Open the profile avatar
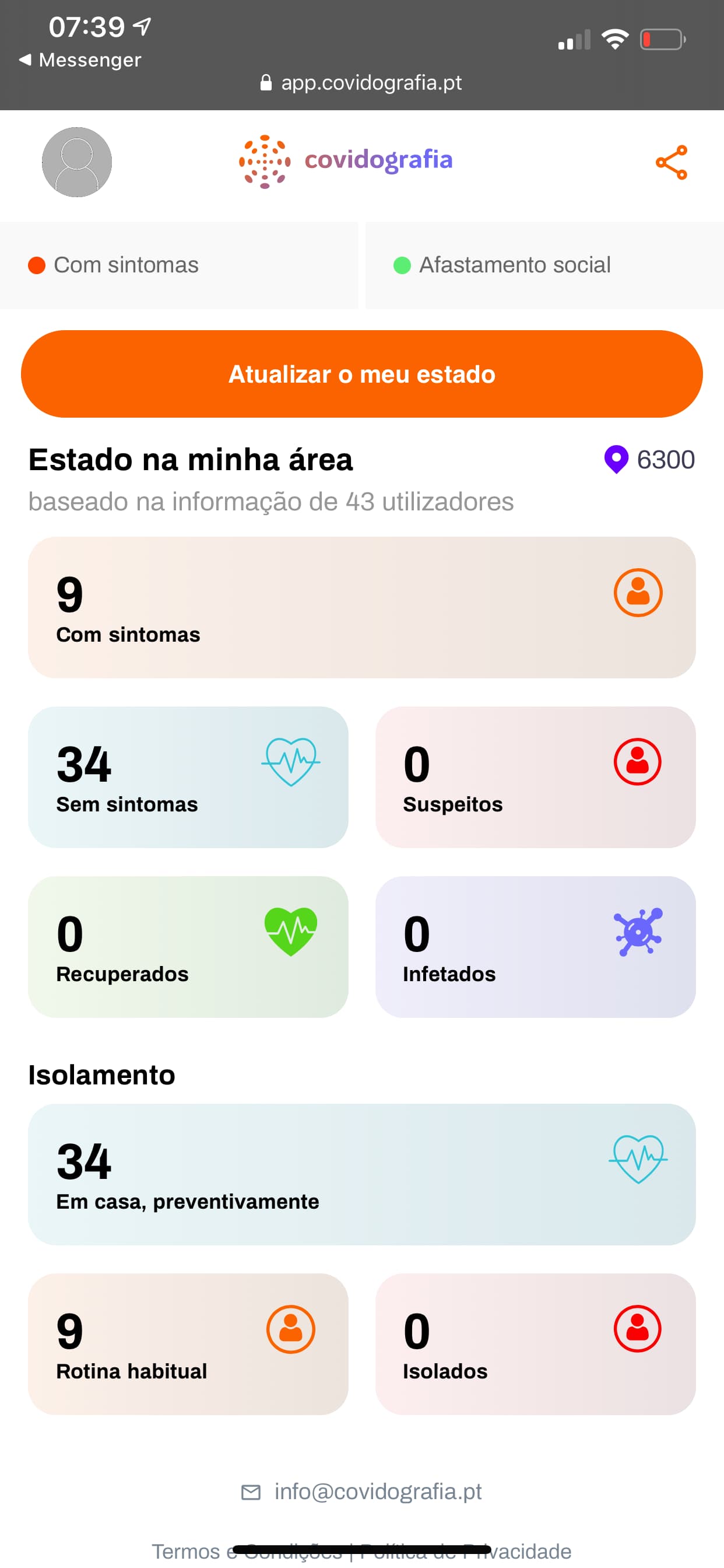The width and height of the screenshot is (724, 1568). click(77, 162)
